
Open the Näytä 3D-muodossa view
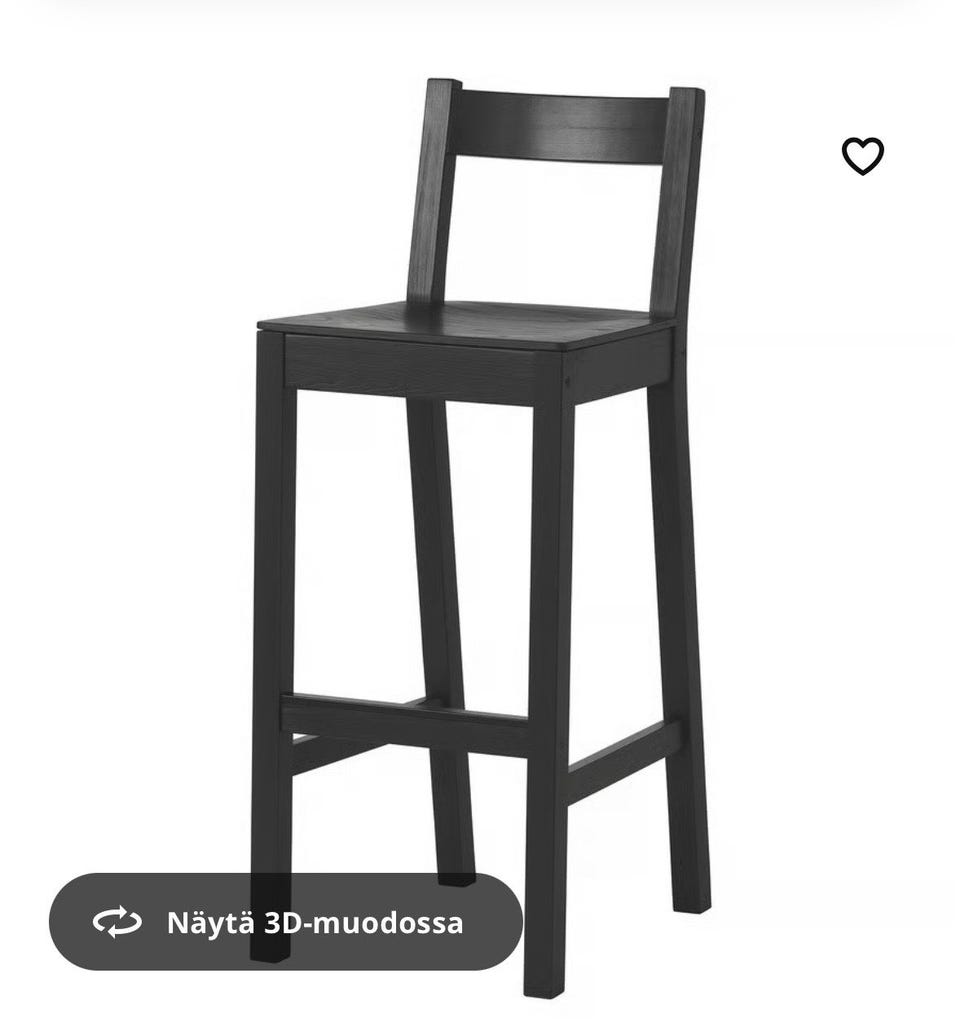(x=286, y=921)
